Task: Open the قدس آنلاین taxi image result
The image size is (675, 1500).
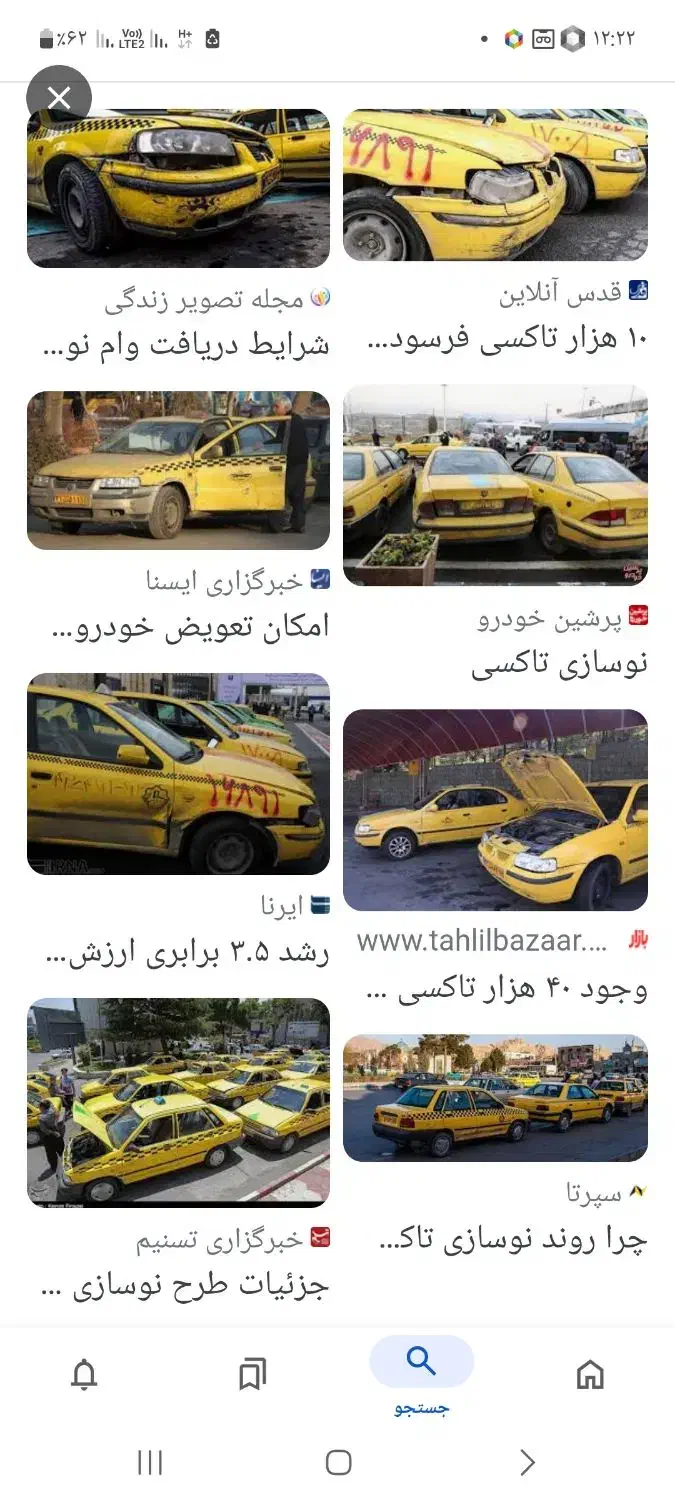Action: point(495,186)
